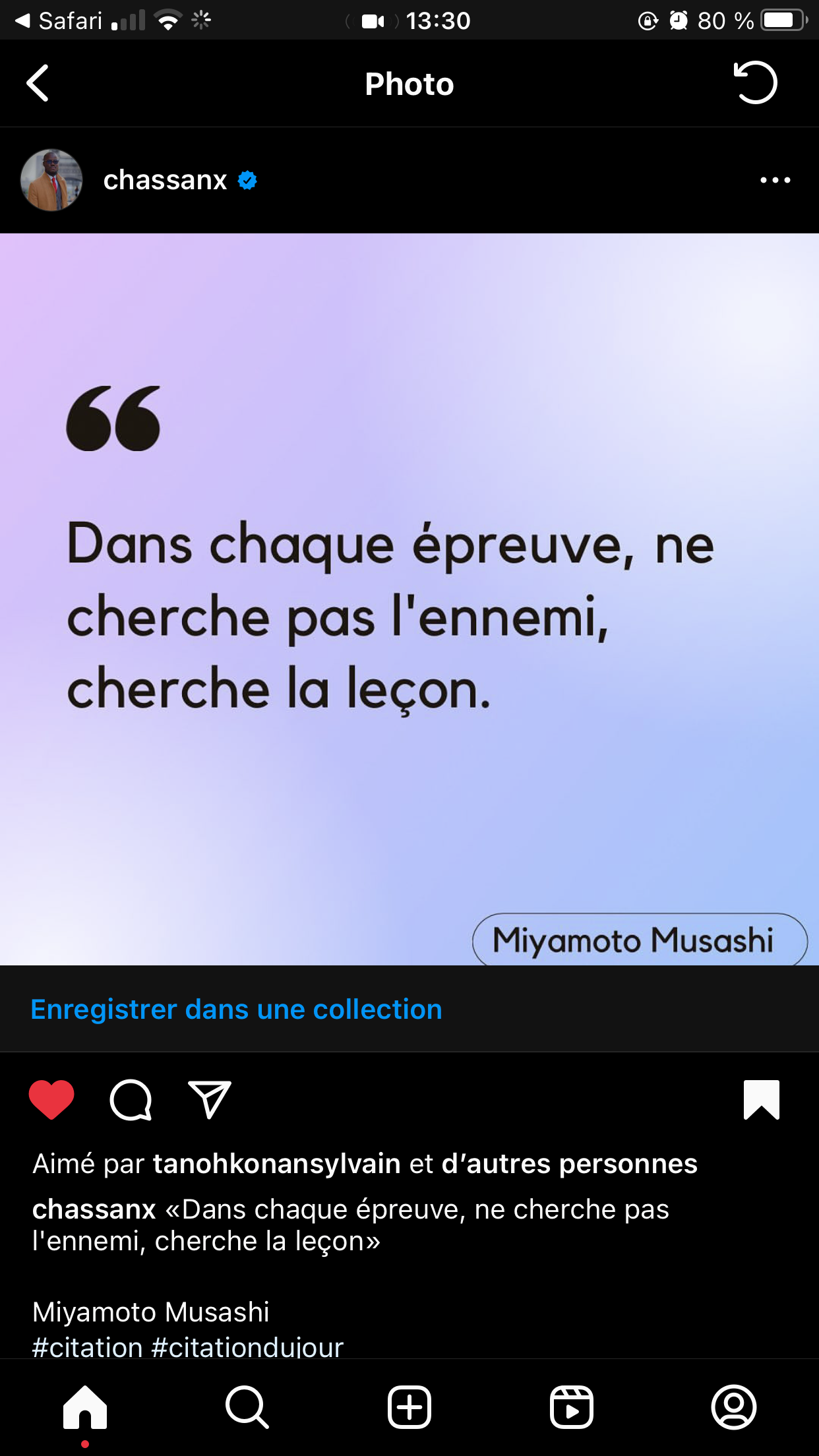Open the three-dot post options menu

click(775, 180)
